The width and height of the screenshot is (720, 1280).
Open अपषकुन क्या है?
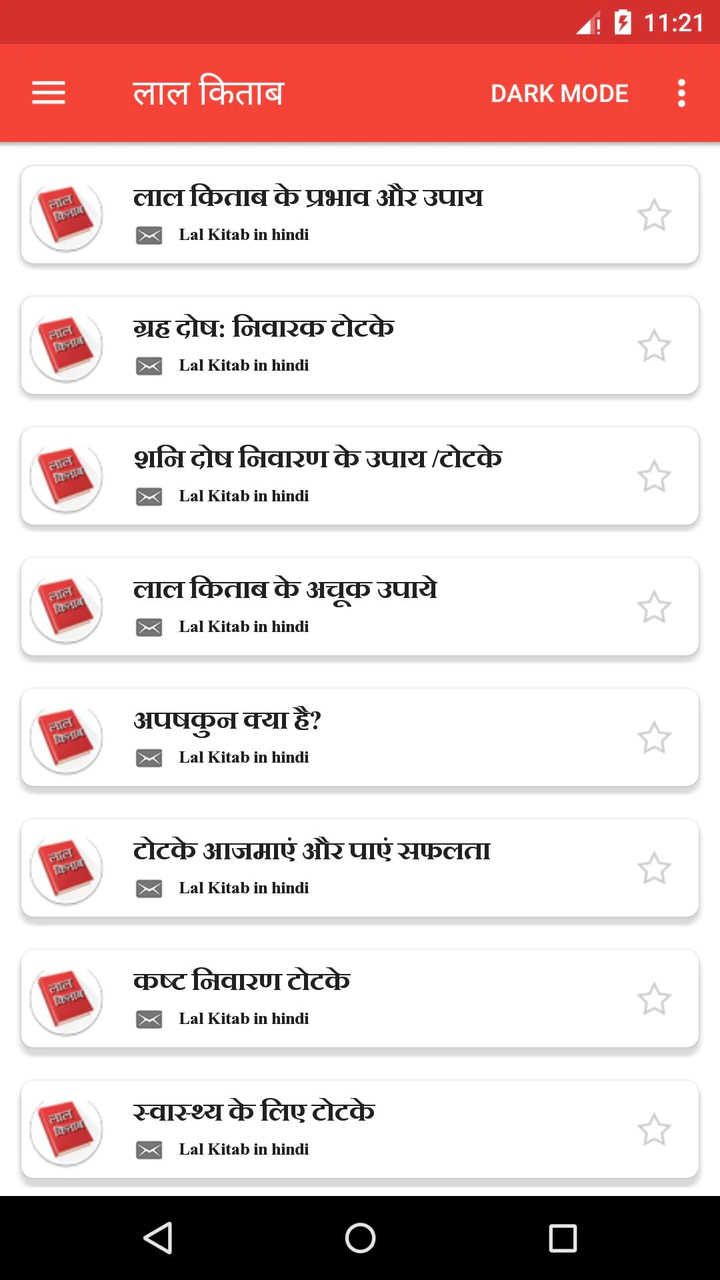pos(228,721)
